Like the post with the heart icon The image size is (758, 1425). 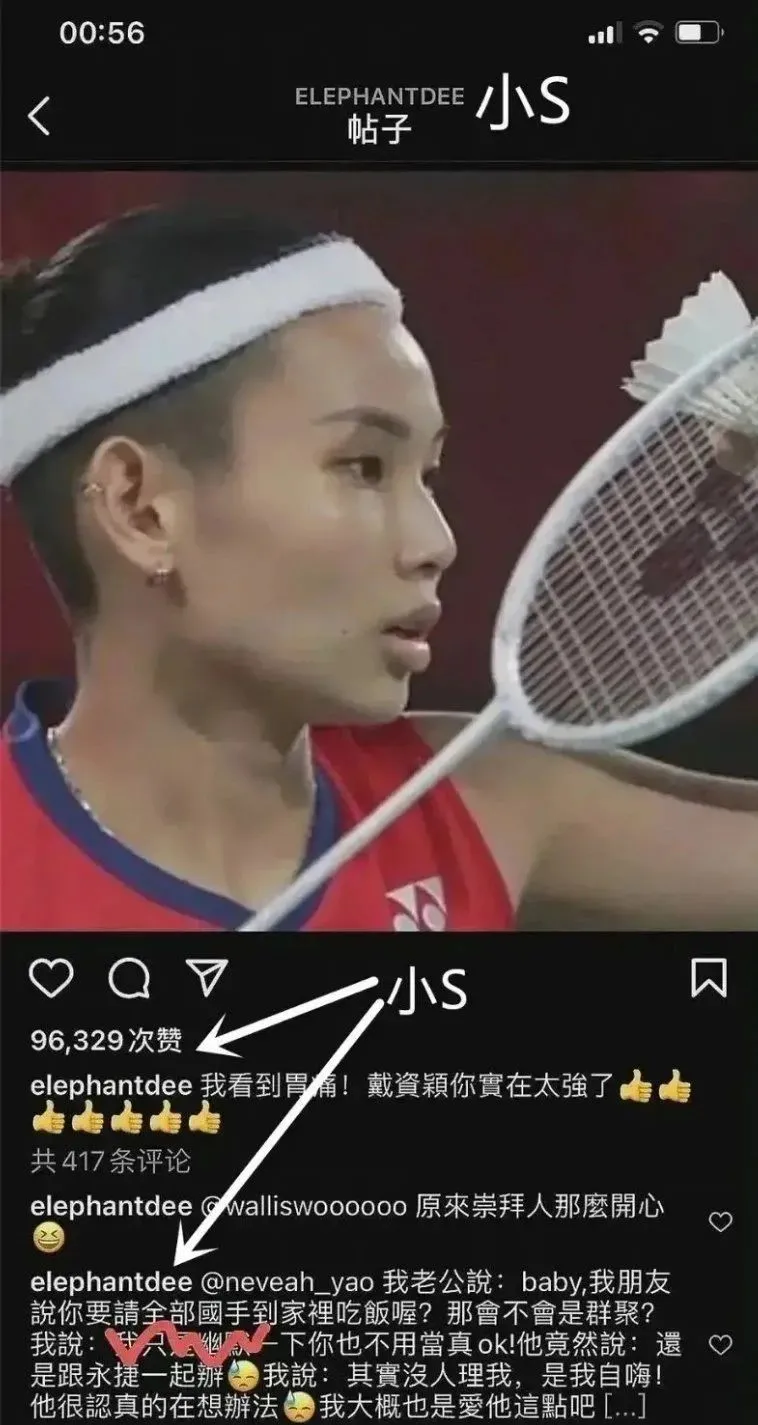click(50, 978)
